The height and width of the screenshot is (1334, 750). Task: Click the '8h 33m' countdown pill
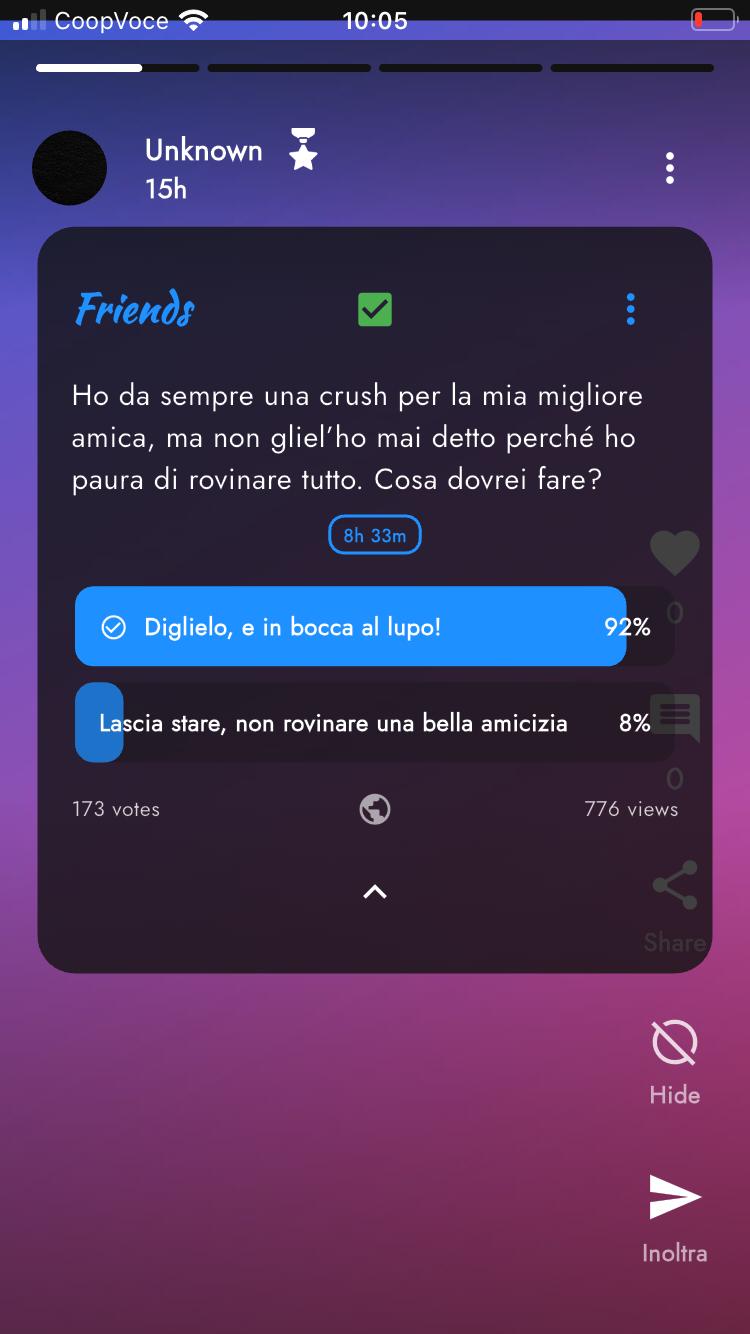tap(374, 534)
